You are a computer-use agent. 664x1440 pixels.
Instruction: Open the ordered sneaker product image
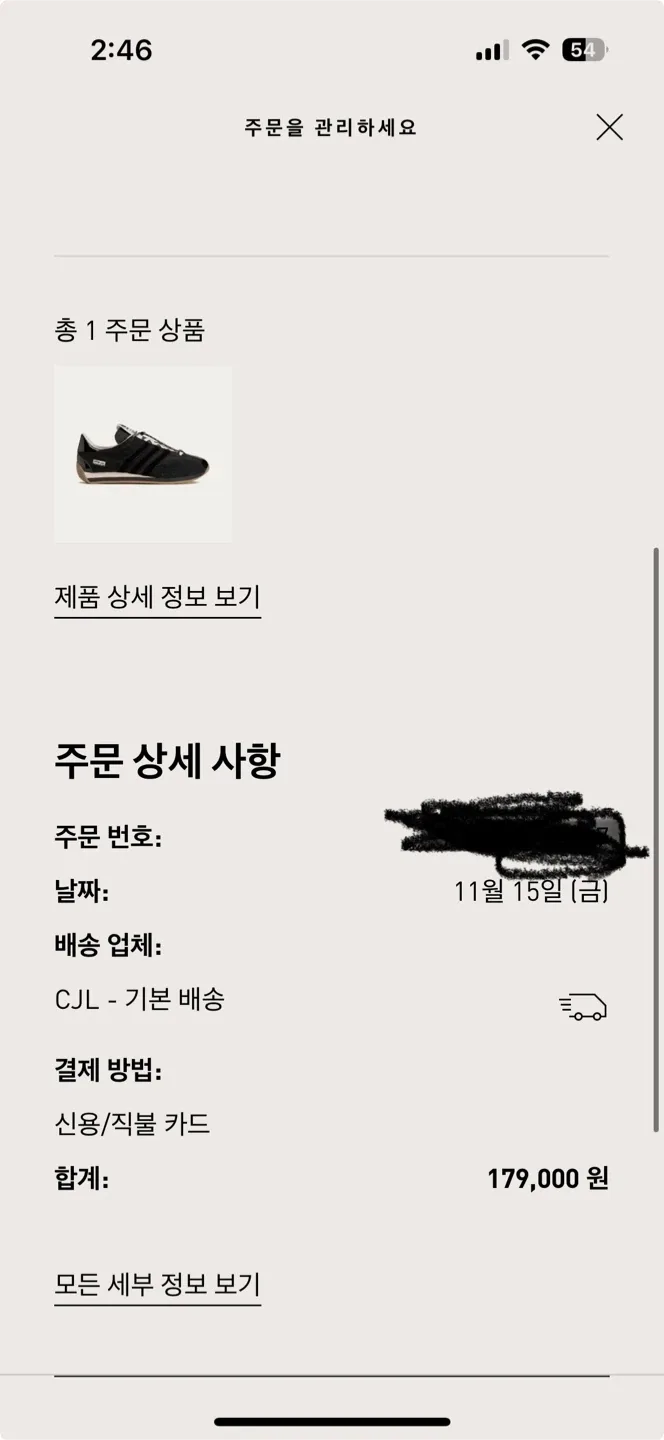(x=143, y=454)
